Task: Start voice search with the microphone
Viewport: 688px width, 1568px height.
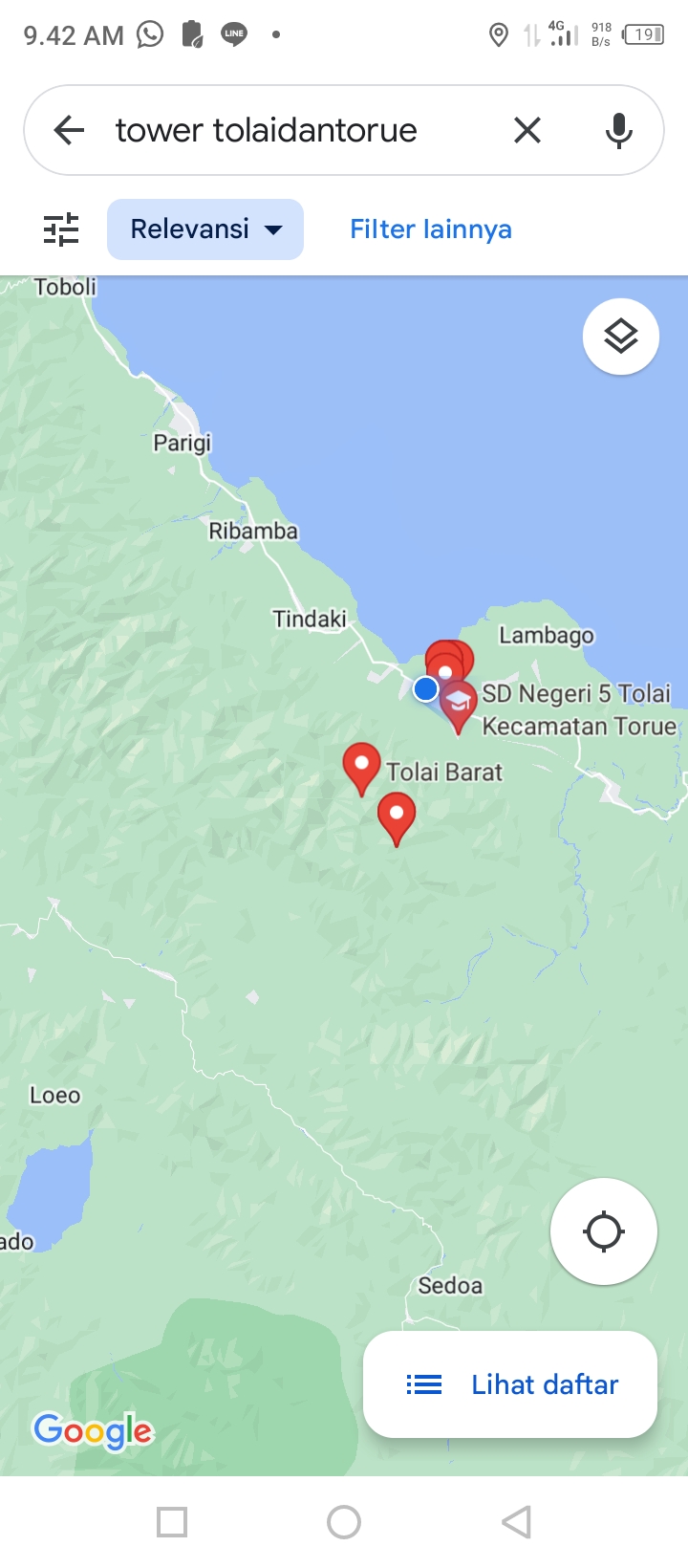Action: (619, 130)
